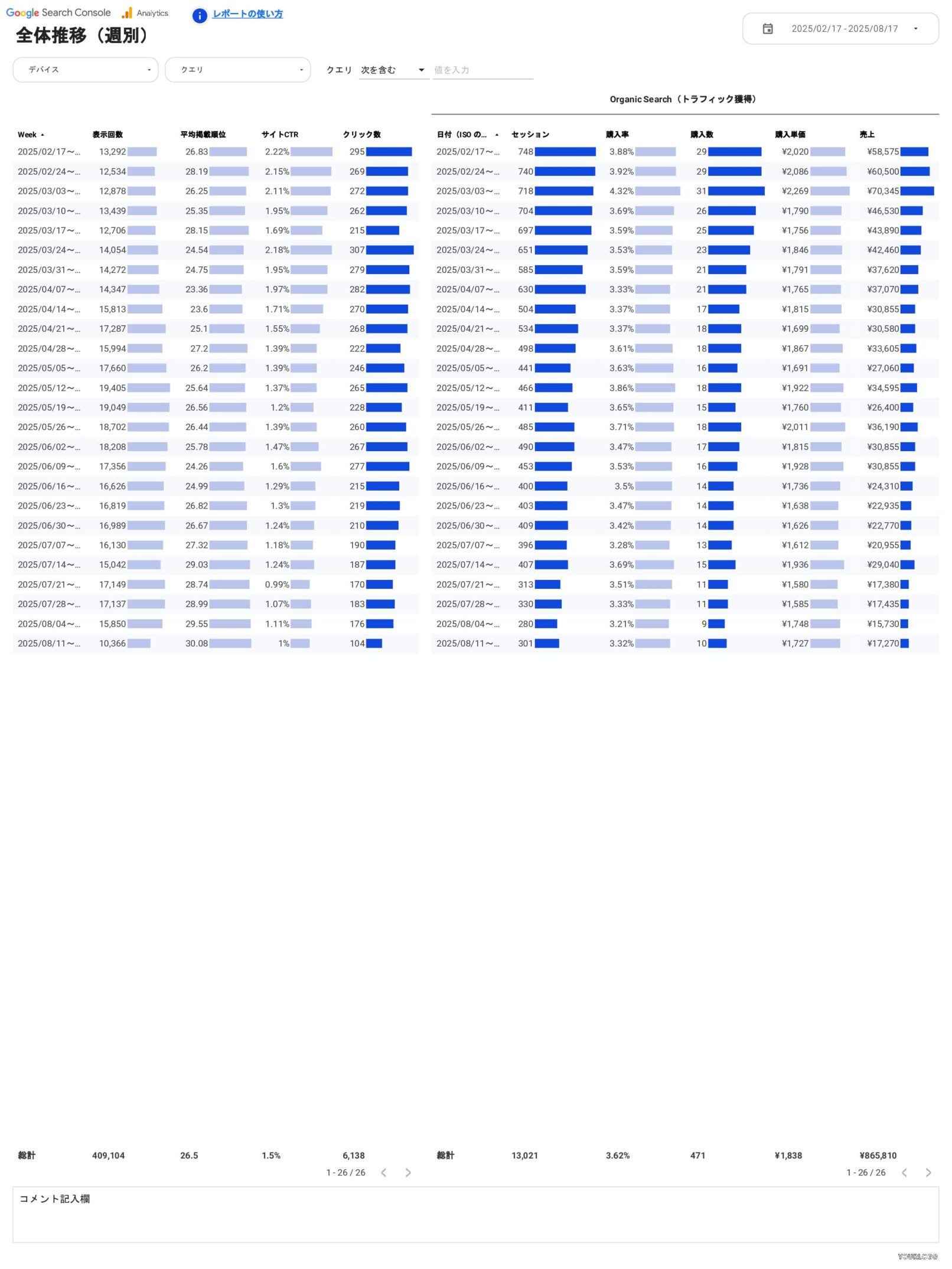The height and width of the screenshot is (1269, 952).
Task: Tap the コメント記入欄 comment box
Action: (x=475, y=1215)
